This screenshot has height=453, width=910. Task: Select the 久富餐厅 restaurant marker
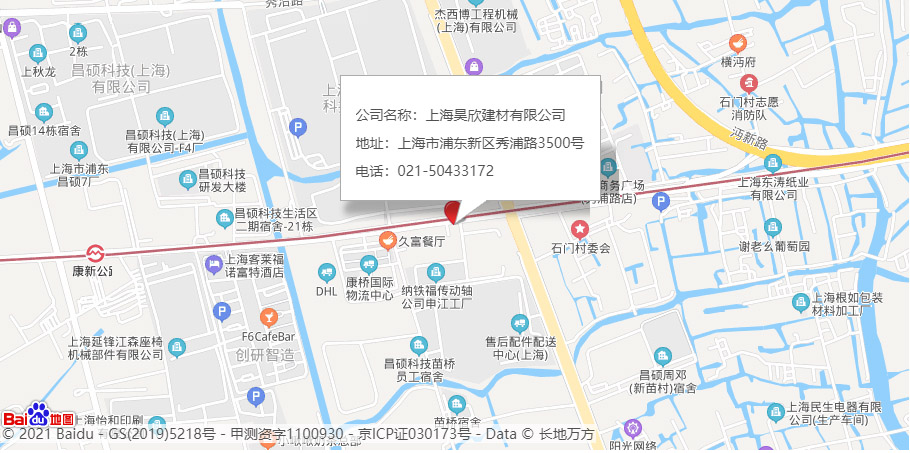tap(386, 240)
